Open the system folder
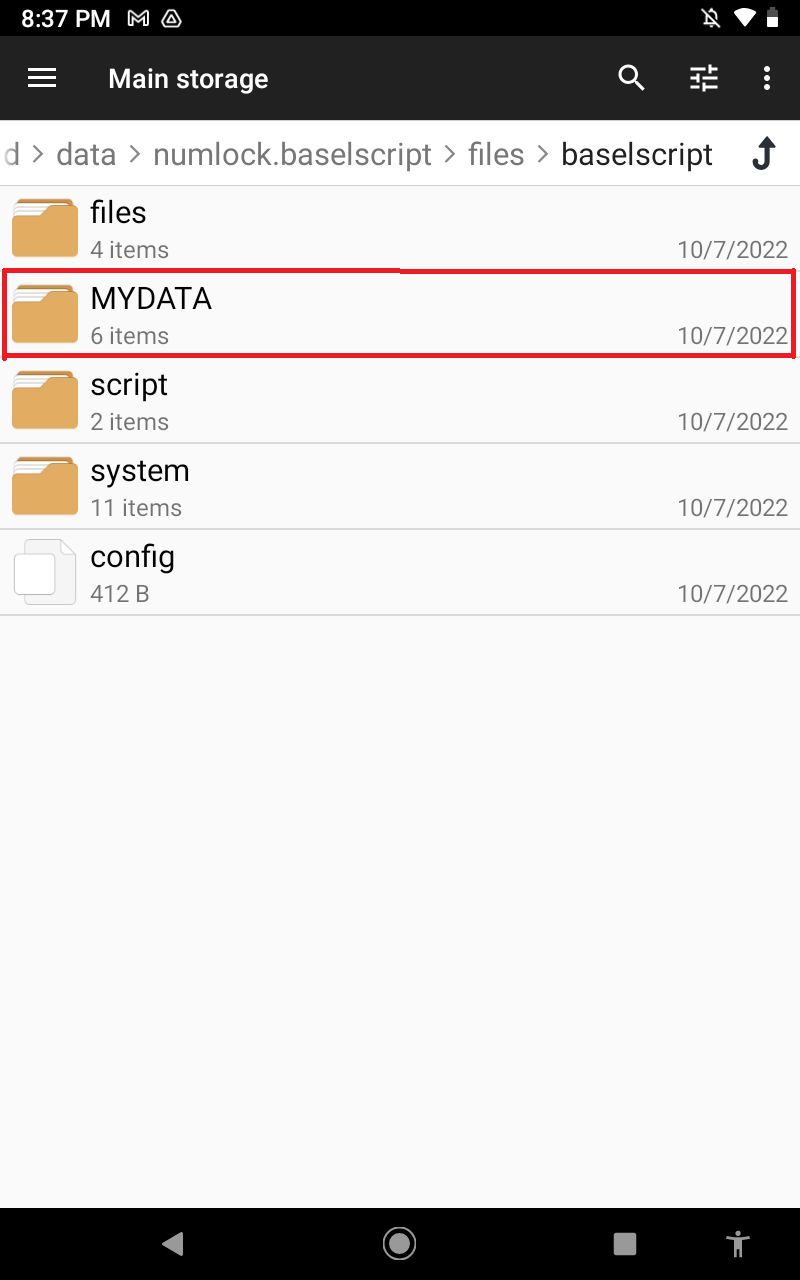The width and height of the screenshot is (800, 1280). click(400, 486)
